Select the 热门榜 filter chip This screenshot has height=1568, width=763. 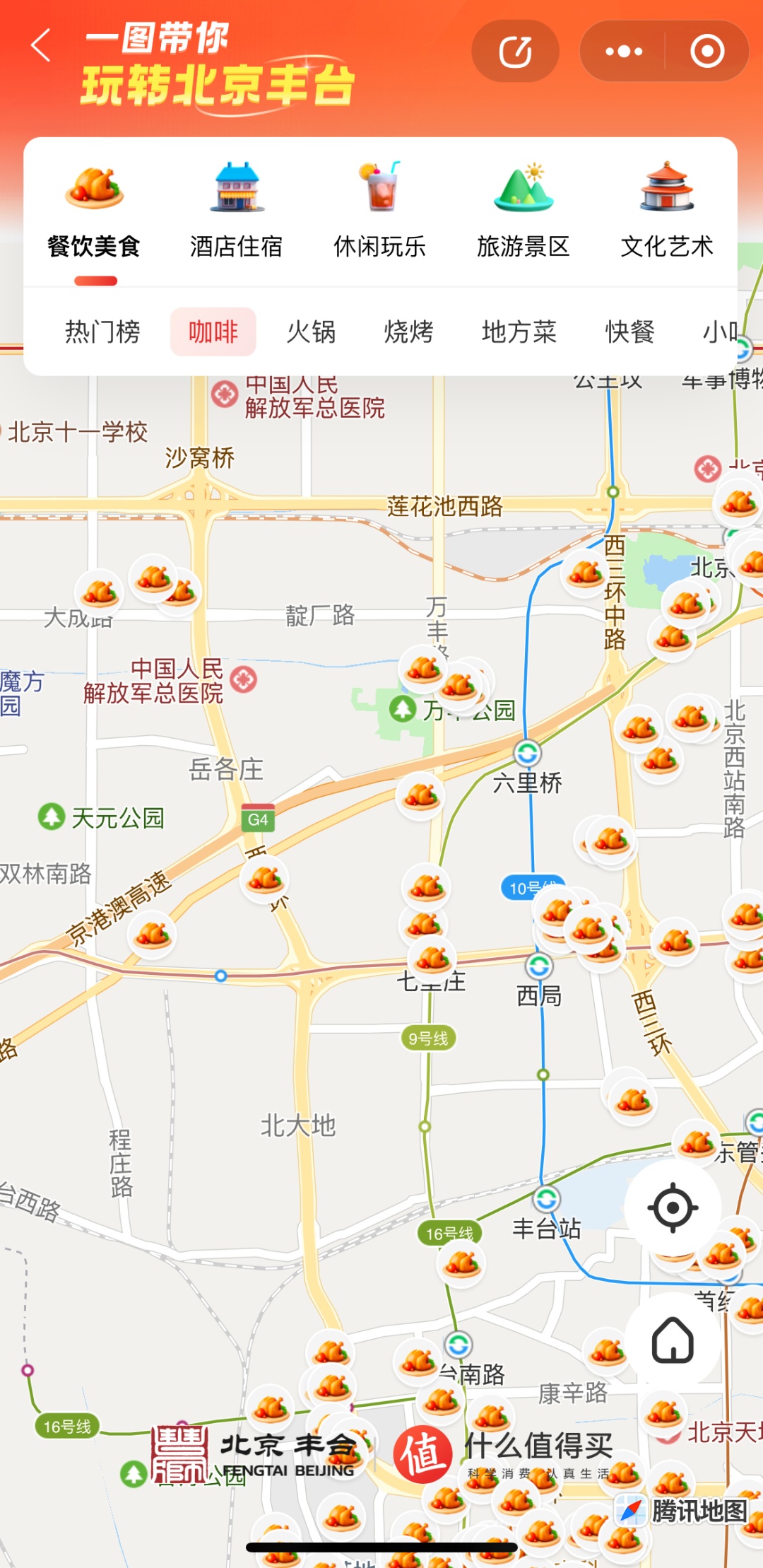[103, 332]
